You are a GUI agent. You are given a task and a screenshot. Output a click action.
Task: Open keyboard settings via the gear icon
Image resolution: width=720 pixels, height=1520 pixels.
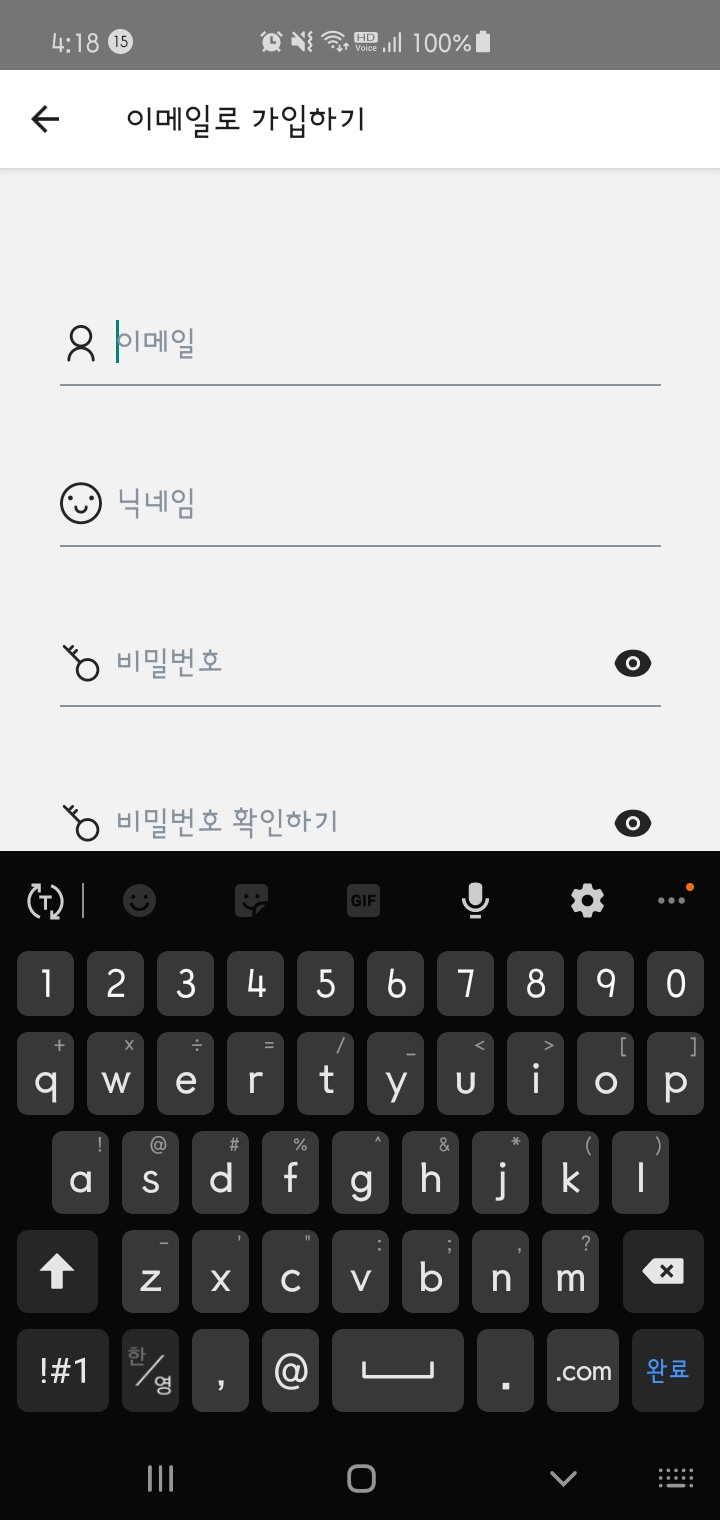pyautogui.click(x=587, y=900)
